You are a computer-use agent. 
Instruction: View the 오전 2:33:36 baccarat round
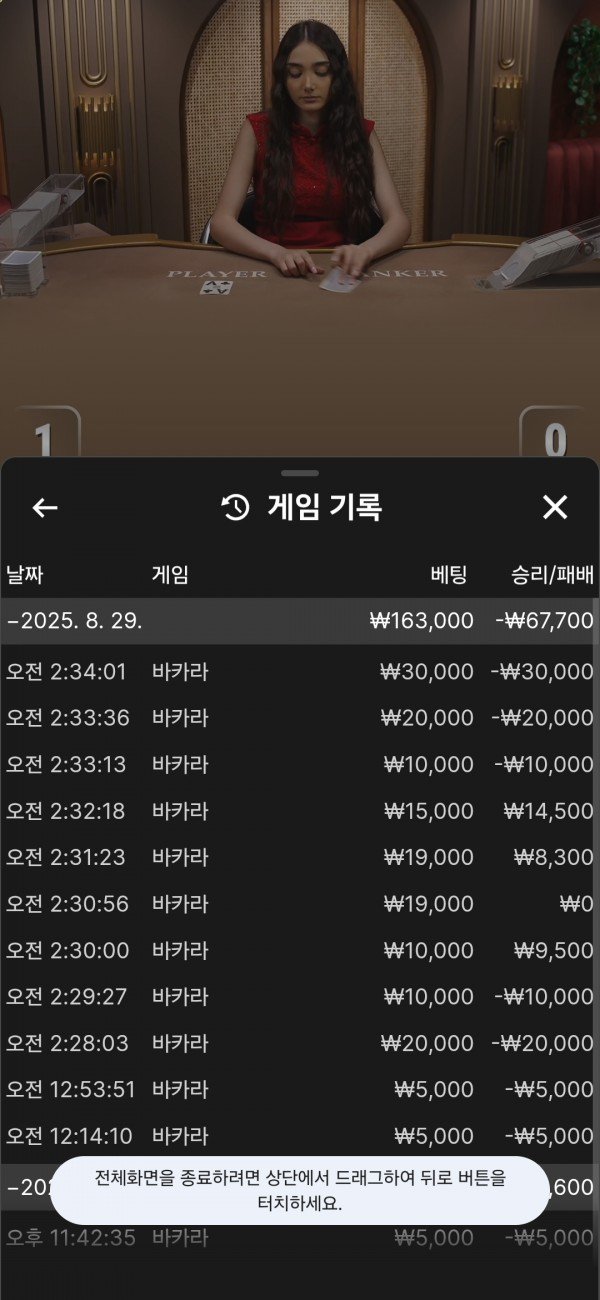coord(298,718)
